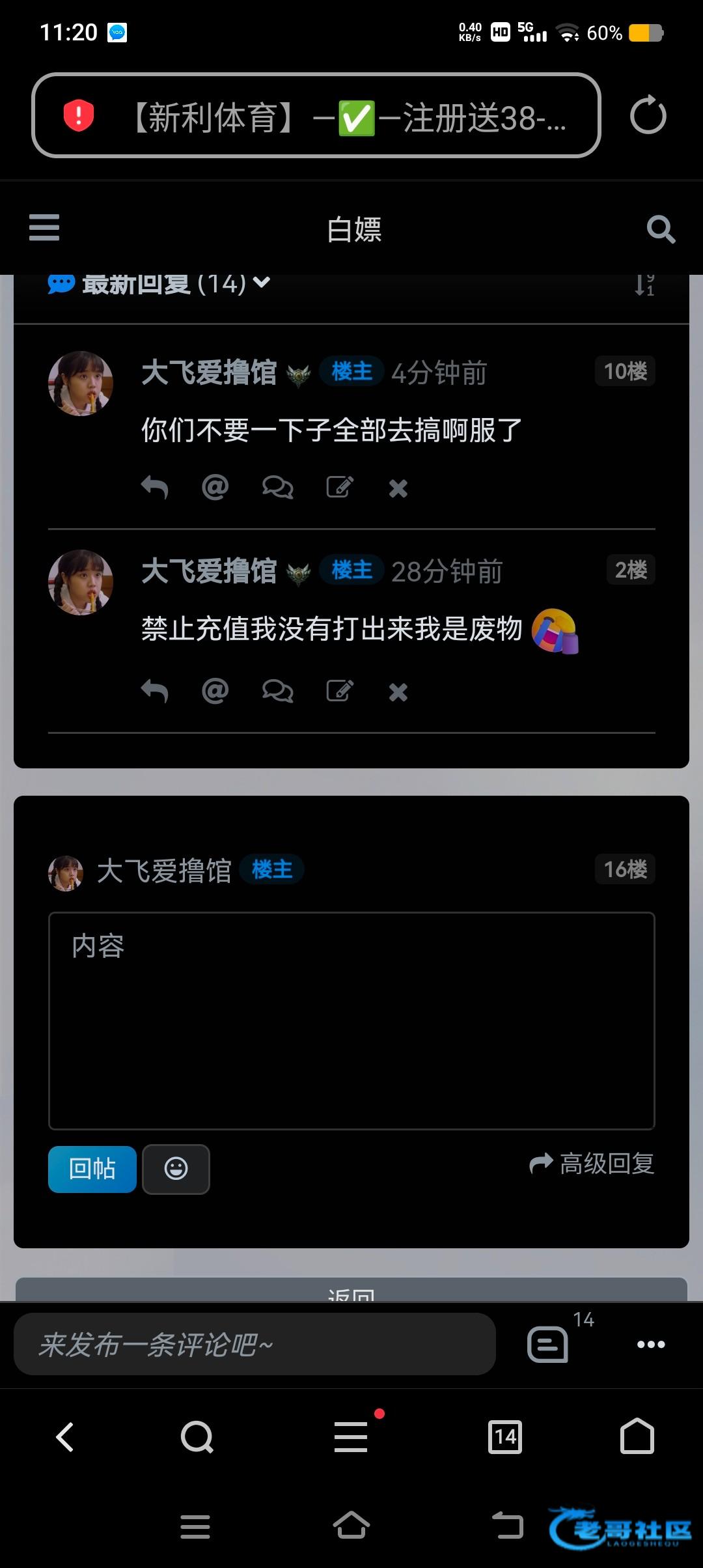Open the comments icon showing 14

coord(548,1345)
